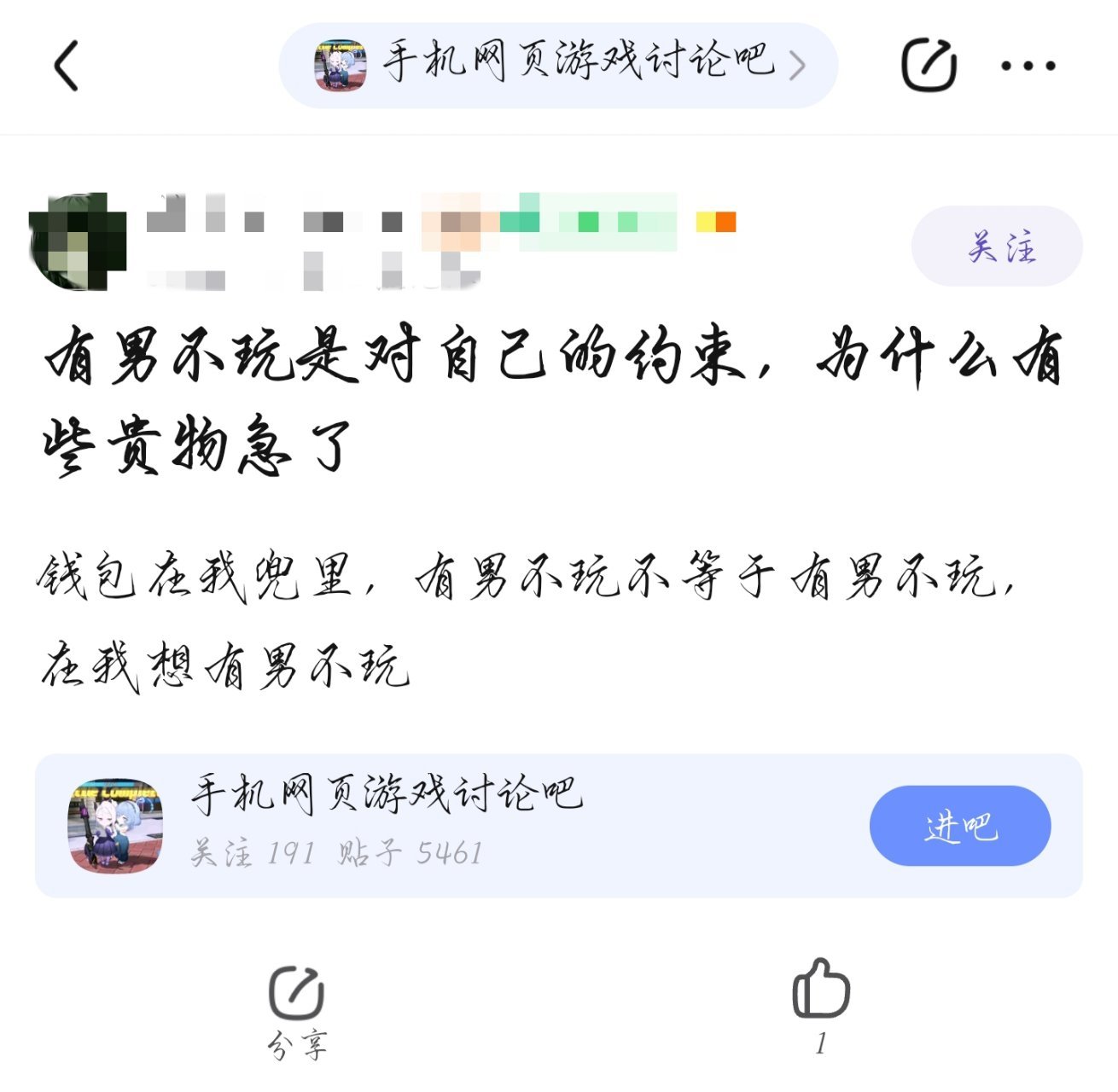Open the post author's avatar
The width and height of the screenshot is (1118, 1092).
point(78,241)
